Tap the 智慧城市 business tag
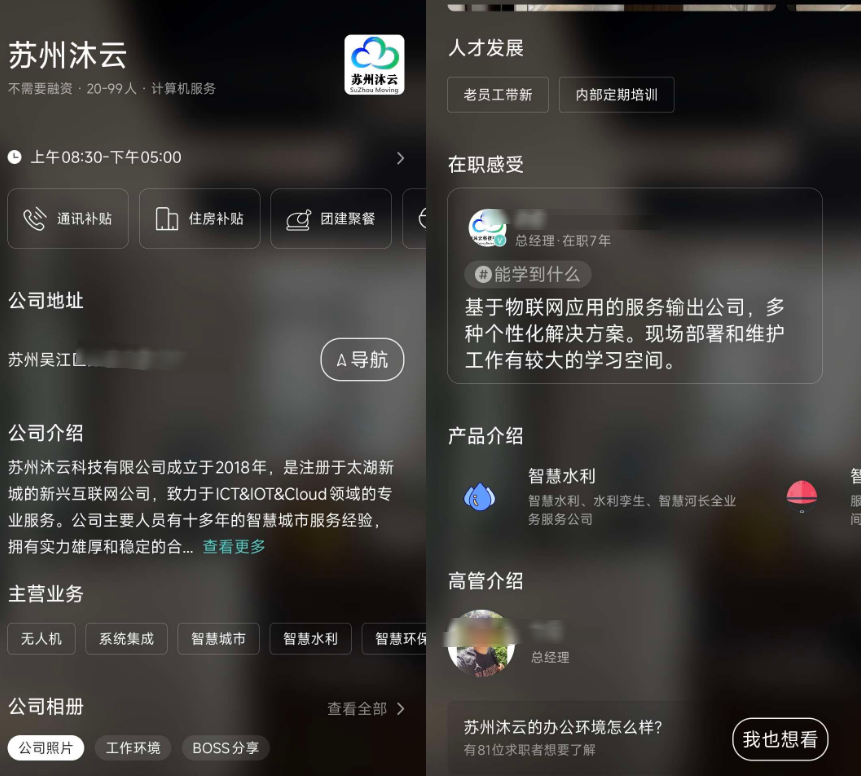The image size is (861, 776). pos(218,638)
